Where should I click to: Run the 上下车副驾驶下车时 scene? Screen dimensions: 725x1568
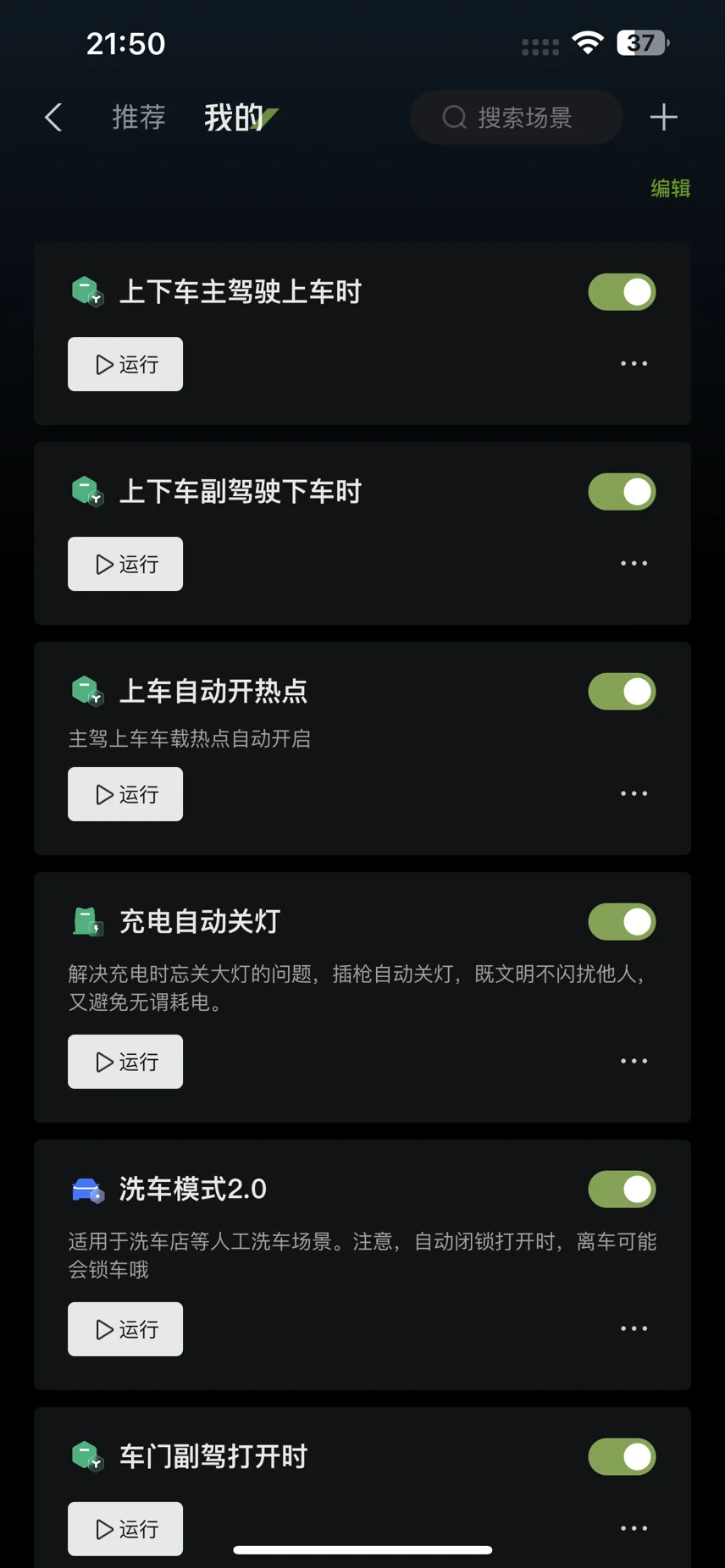coord(125,564)
